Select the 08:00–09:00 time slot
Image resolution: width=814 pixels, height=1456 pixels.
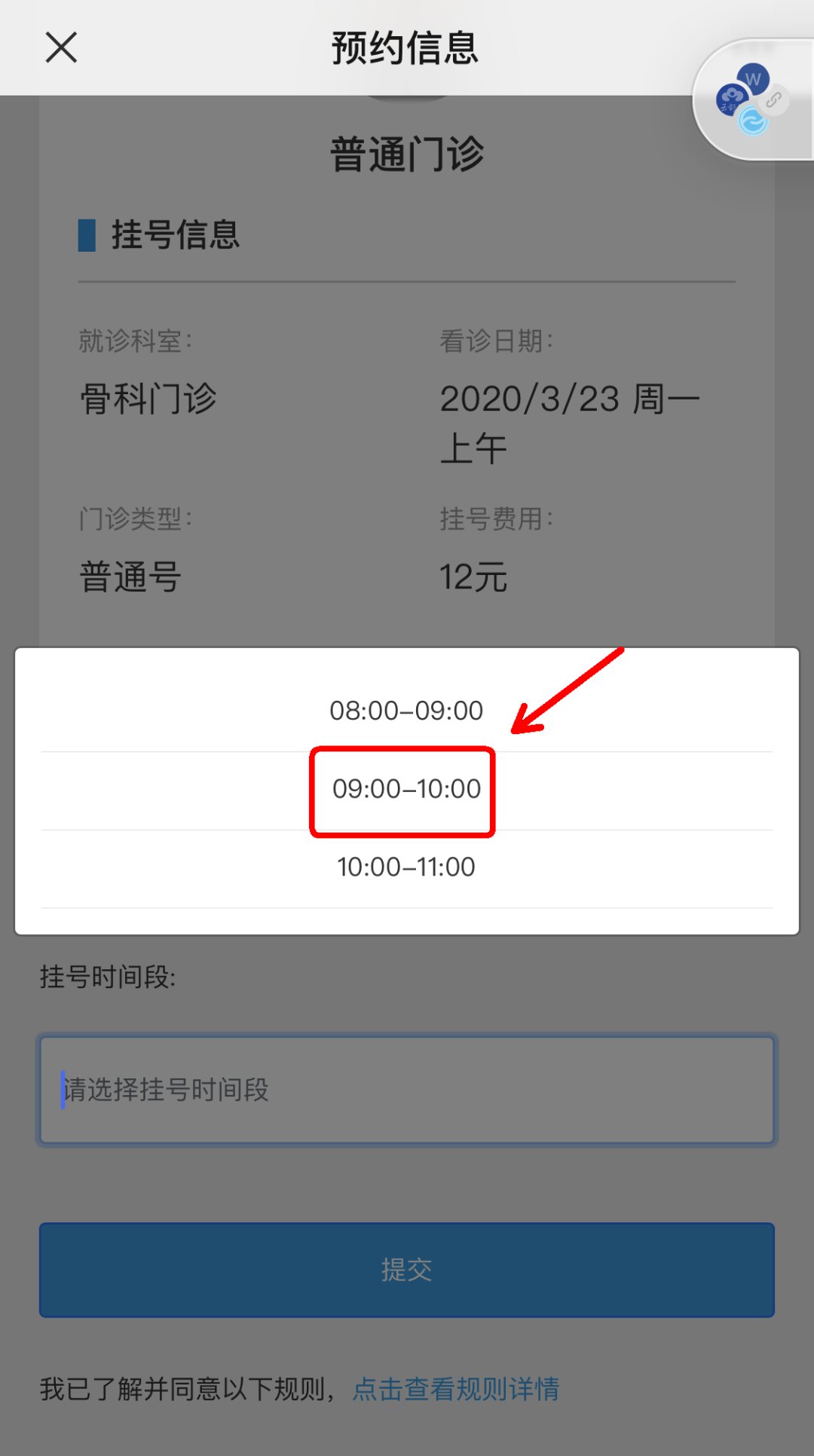tap(406, 711)
